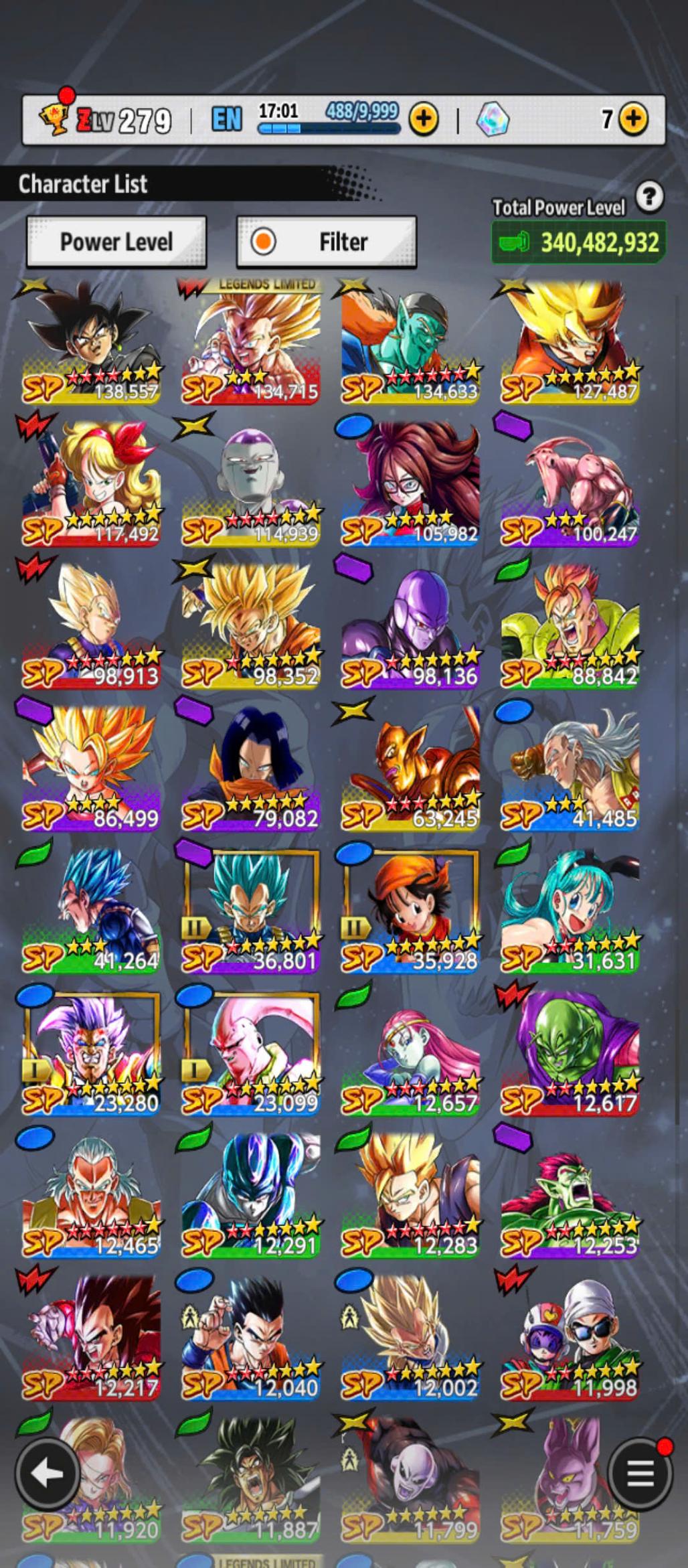View the character with power 12,617

pos(570,1052)
